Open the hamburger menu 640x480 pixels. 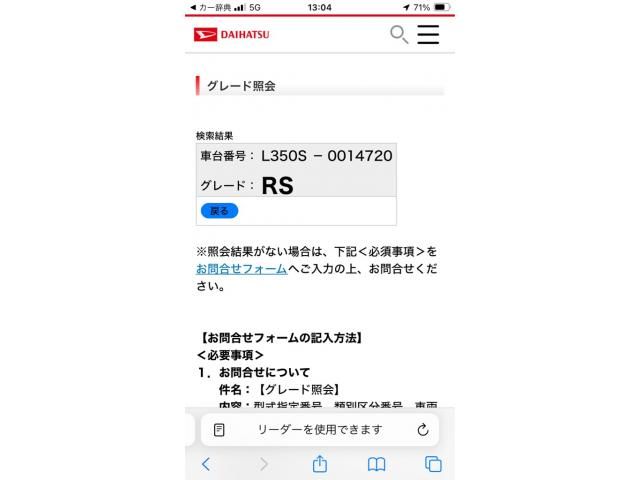pyautogui.click(x=428, y=35)
